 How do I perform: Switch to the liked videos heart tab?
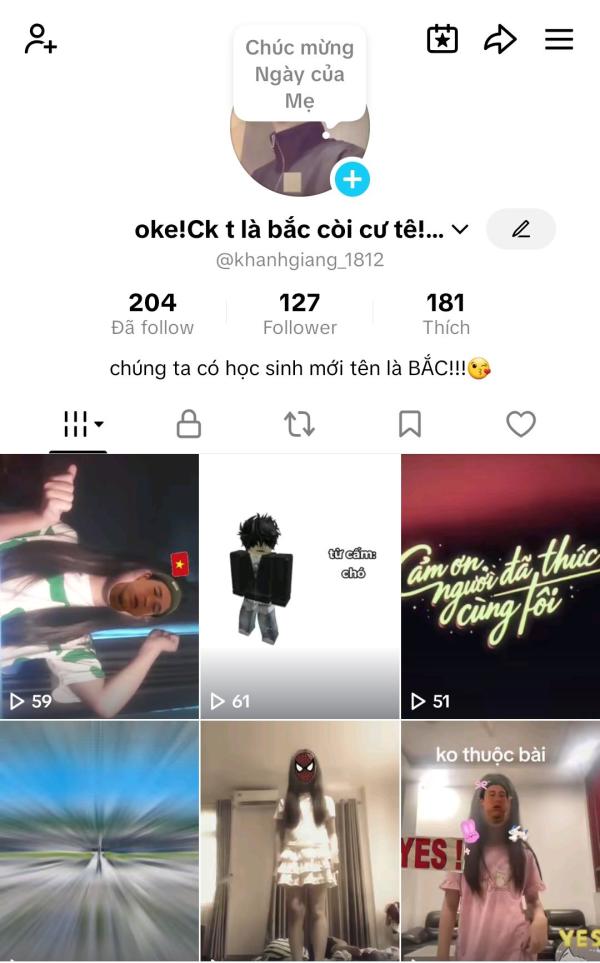(x=521, y=424)
